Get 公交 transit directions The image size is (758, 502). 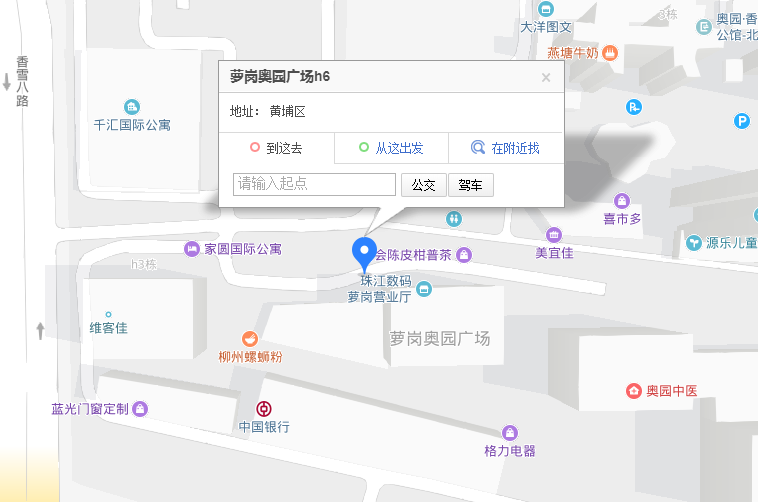tap(424, 185)
